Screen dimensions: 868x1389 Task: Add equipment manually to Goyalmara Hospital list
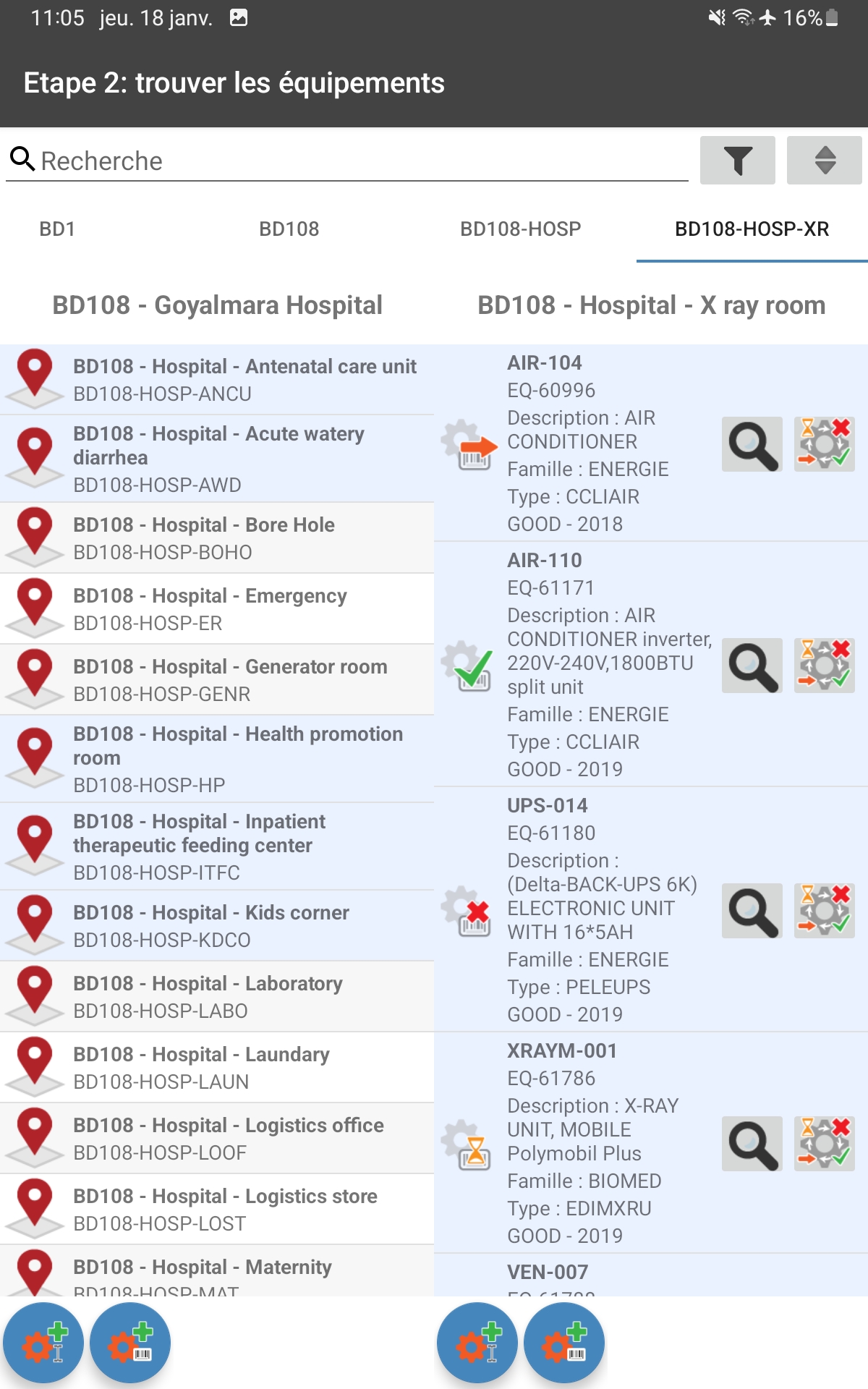43,1343
